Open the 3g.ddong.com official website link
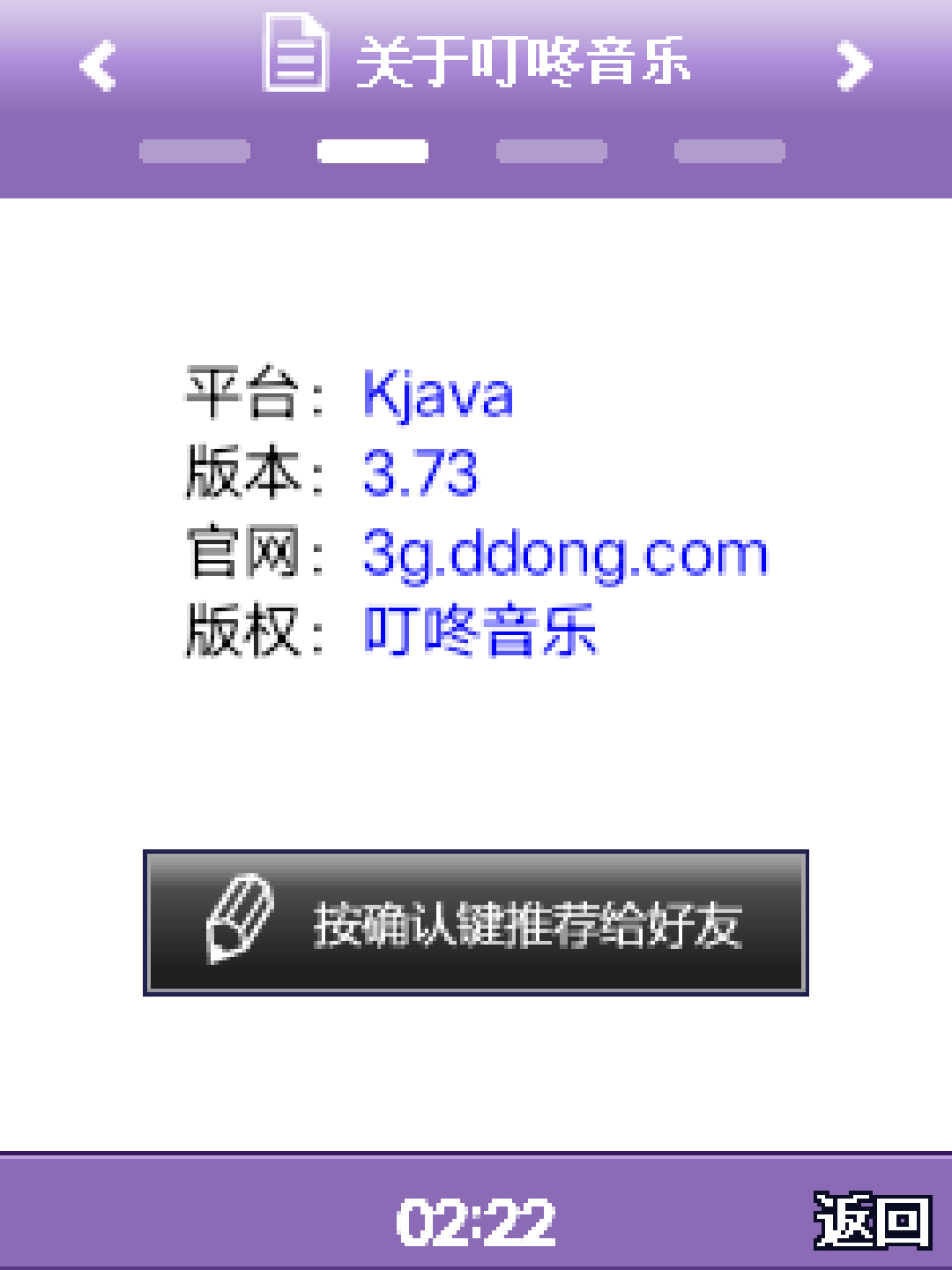 (x=565, y=555)
